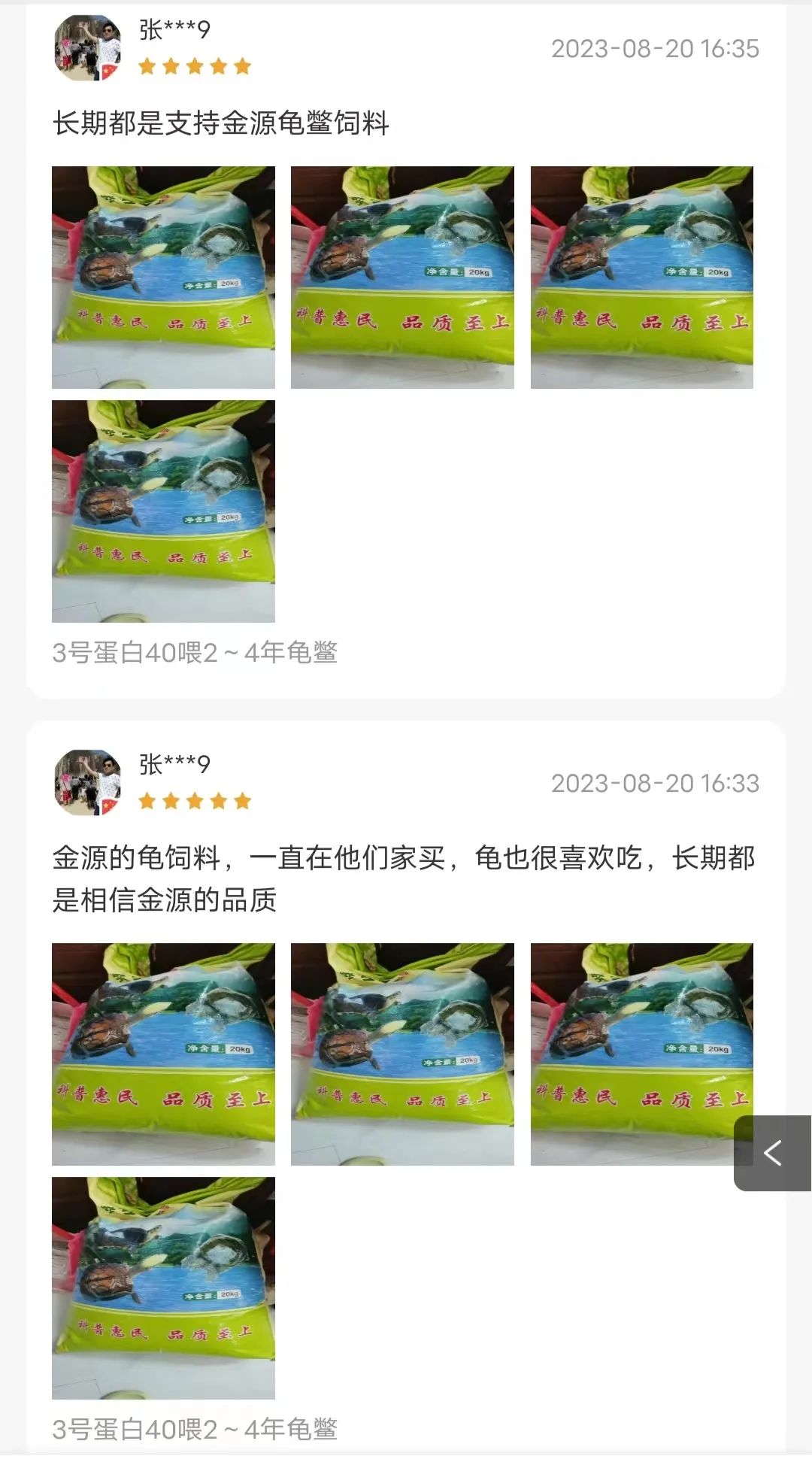Open first photo in the 16:33 review

(163, 1054)
